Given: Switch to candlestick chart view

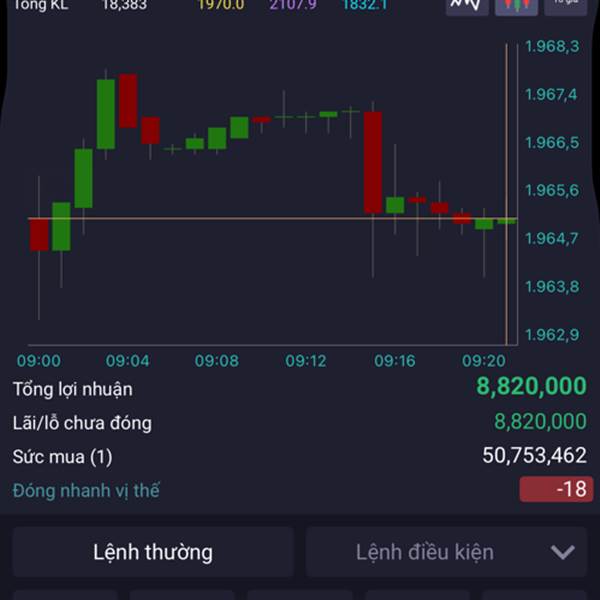Looking at the screenshot, I should (516, 5).
